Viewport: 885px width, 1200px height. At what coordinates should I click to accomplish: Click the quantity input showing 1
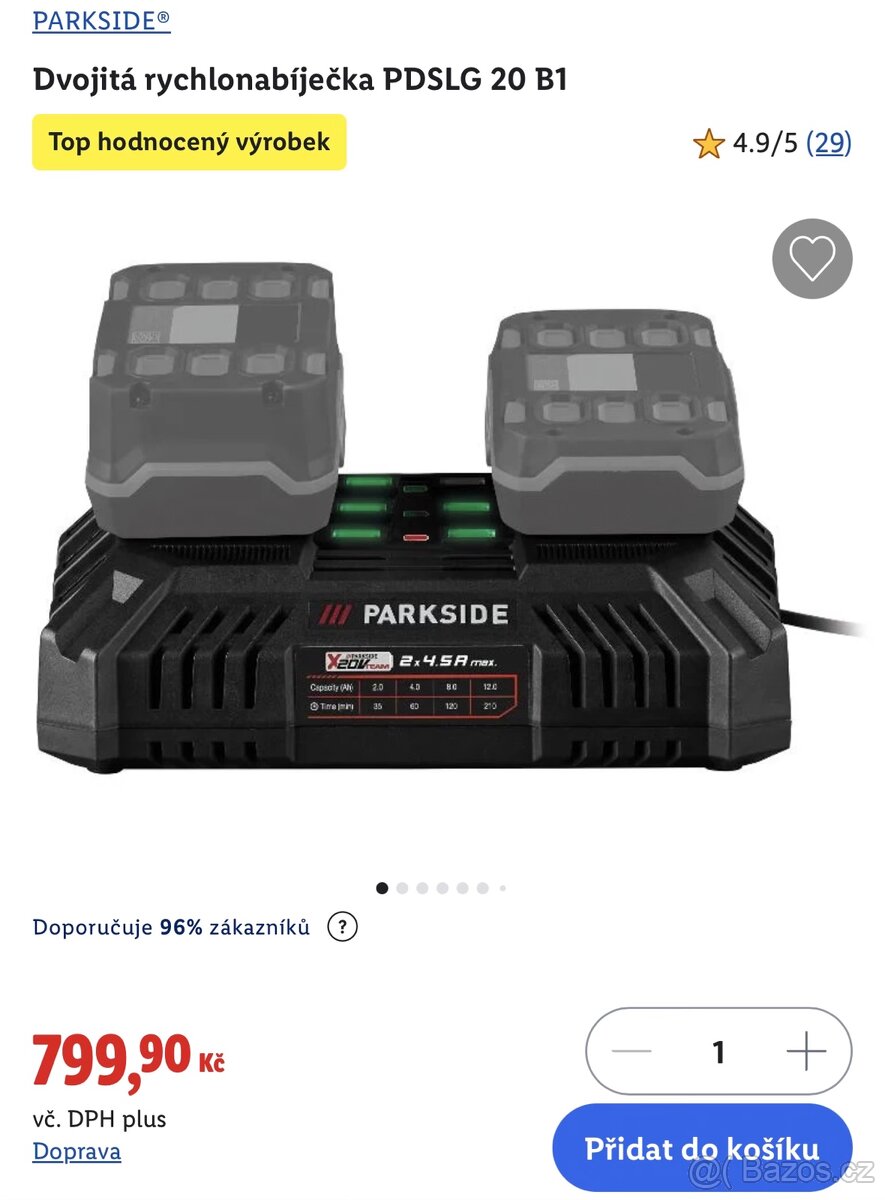pyautogui.click(x=717, y=1051)
